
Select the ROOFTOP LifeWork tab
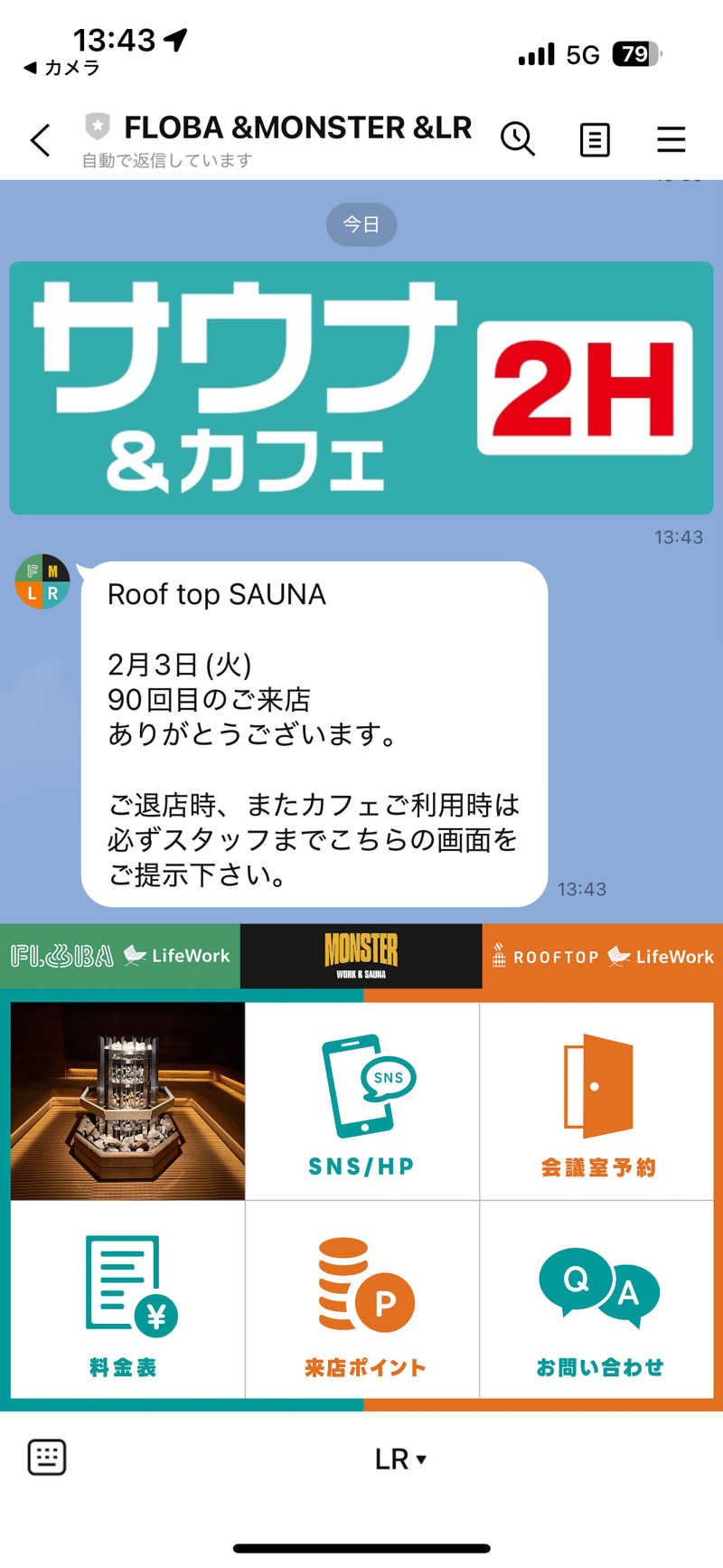pos(601,955)
